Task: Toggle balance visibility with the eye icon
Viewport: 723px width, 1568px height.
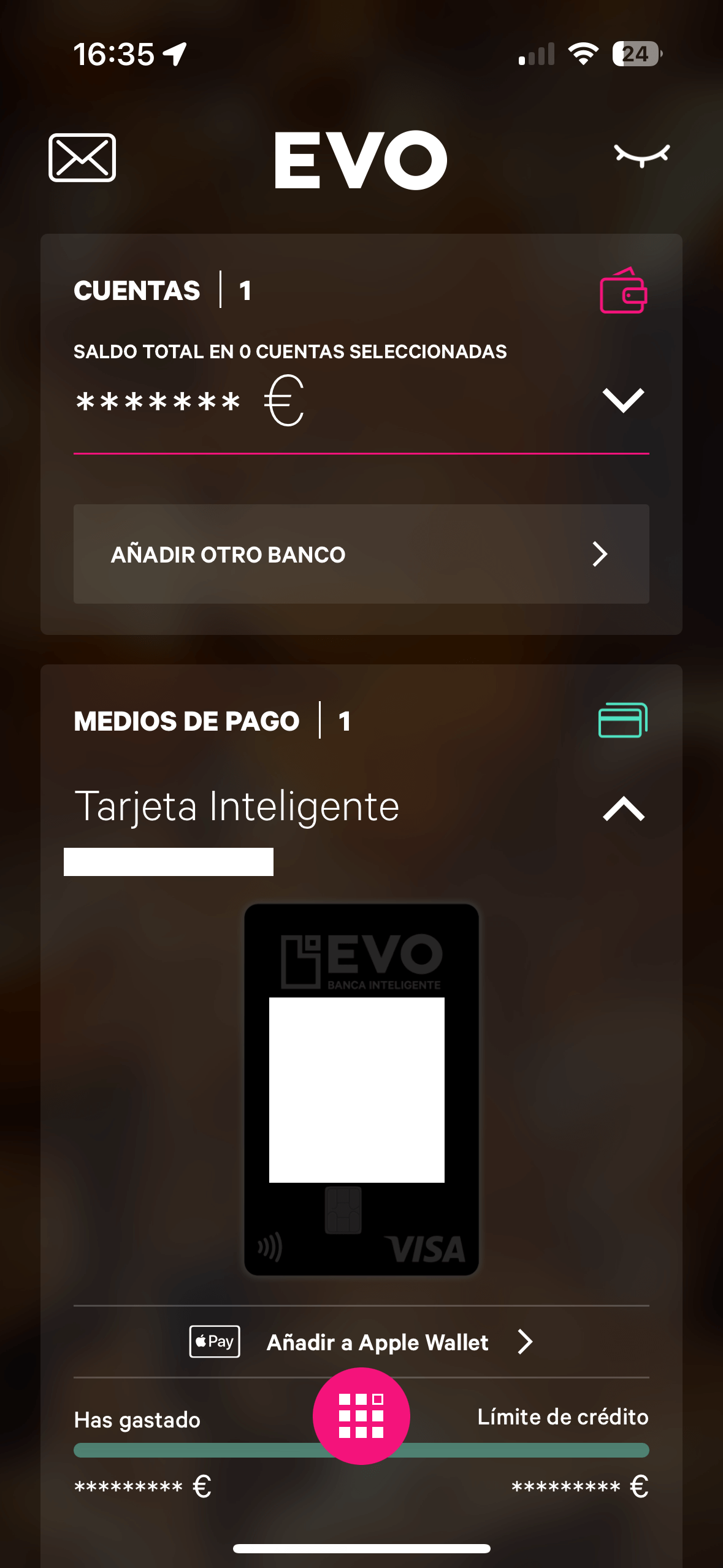Action: pos(641,155)
